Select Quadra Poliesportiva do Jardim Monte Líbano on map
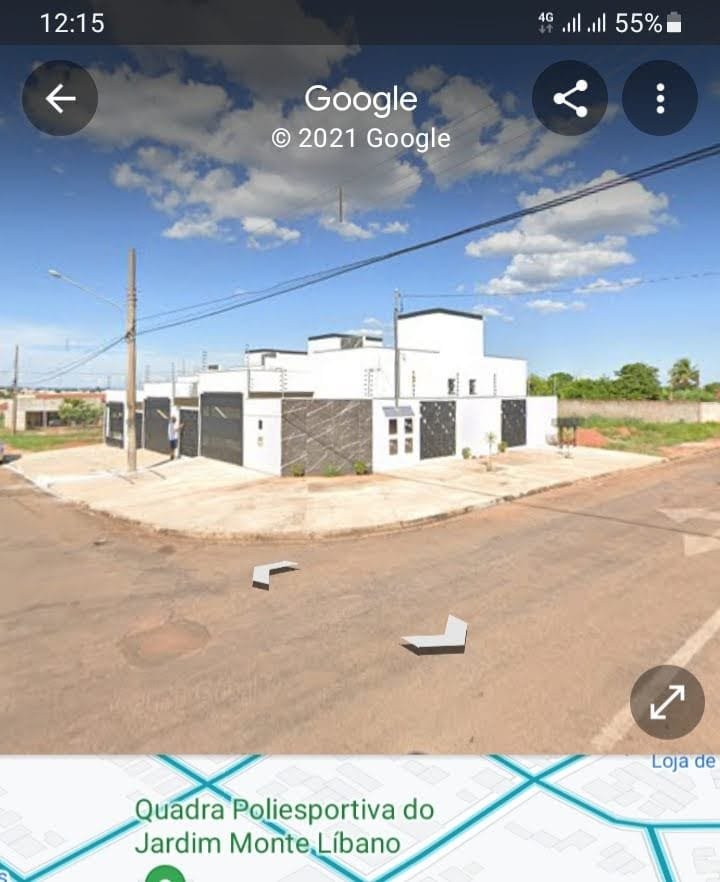This screenshot has width=720, height=882. coord(284,826)
